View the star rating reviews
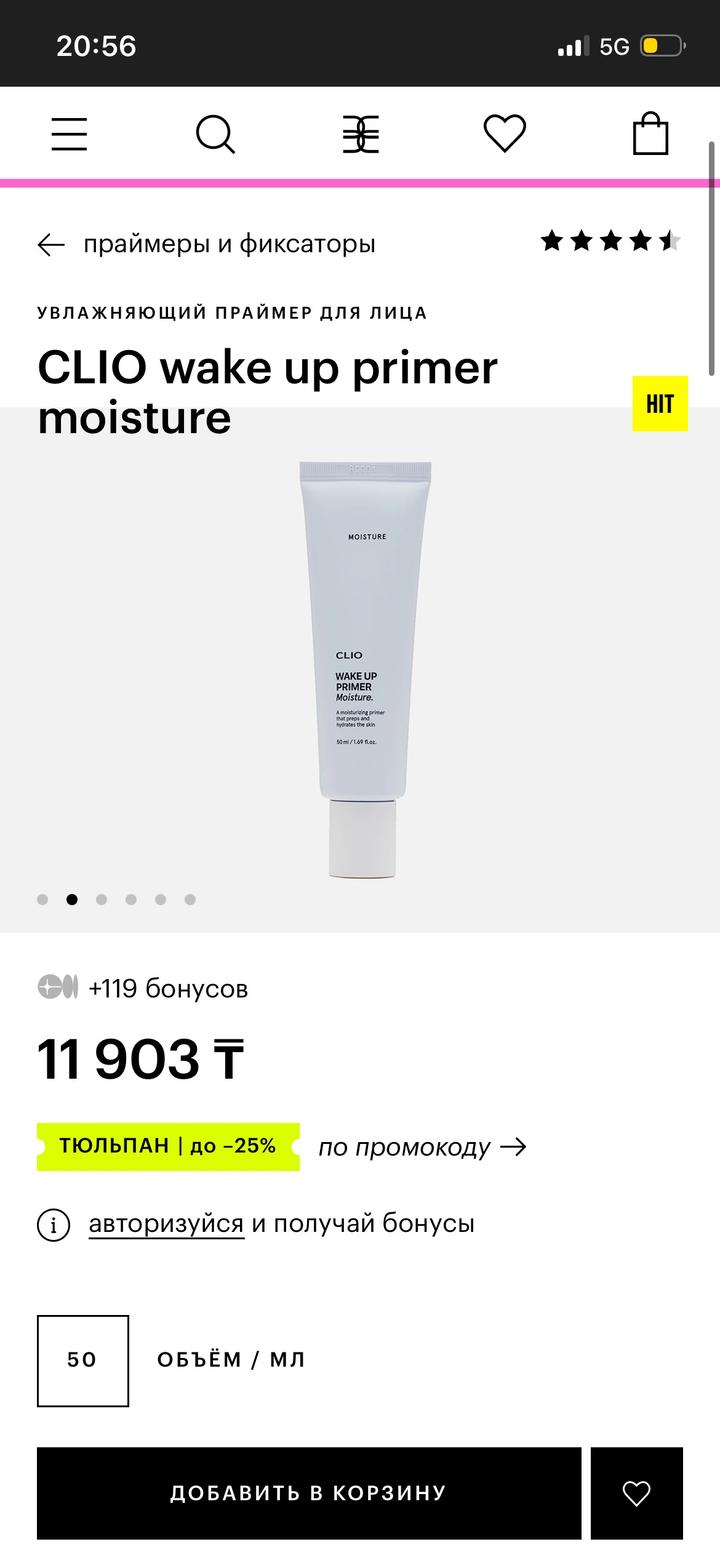Viewport: 720px width, 1558px height. click(610, 241)
